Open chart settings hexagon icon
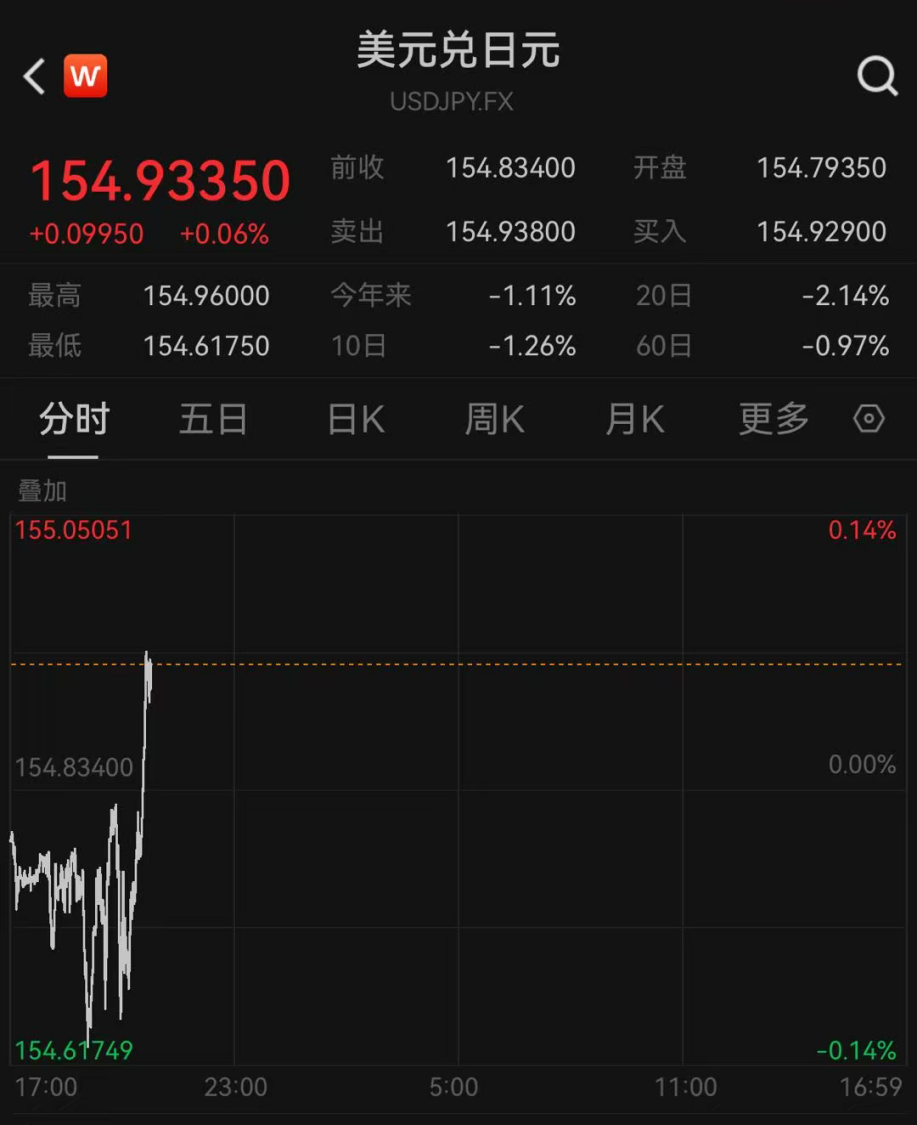This screenshot has height=1125, width=917. pos(868,419)
